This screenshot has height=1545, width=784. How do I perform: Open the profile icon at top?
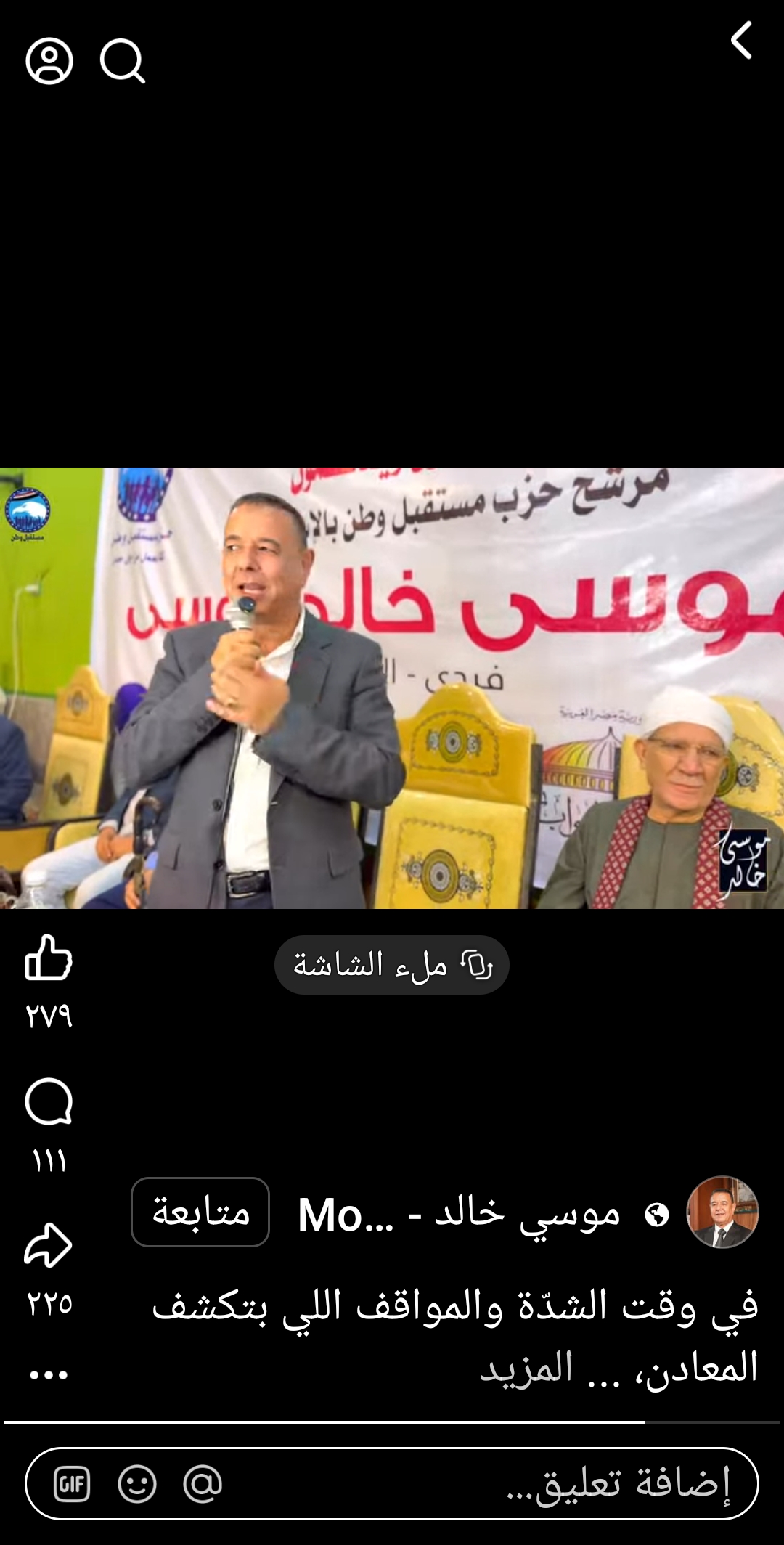click(x=49, y=62)
